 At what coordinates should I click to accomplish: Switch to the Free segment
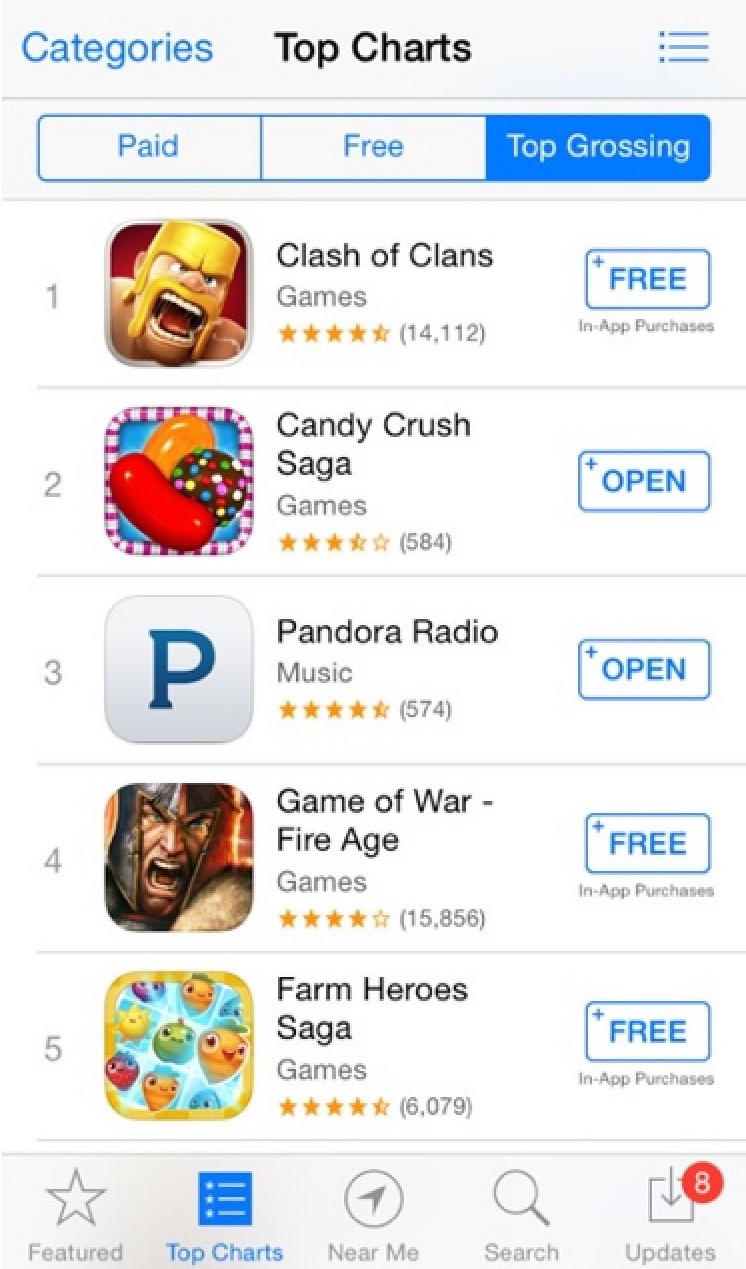373,147
